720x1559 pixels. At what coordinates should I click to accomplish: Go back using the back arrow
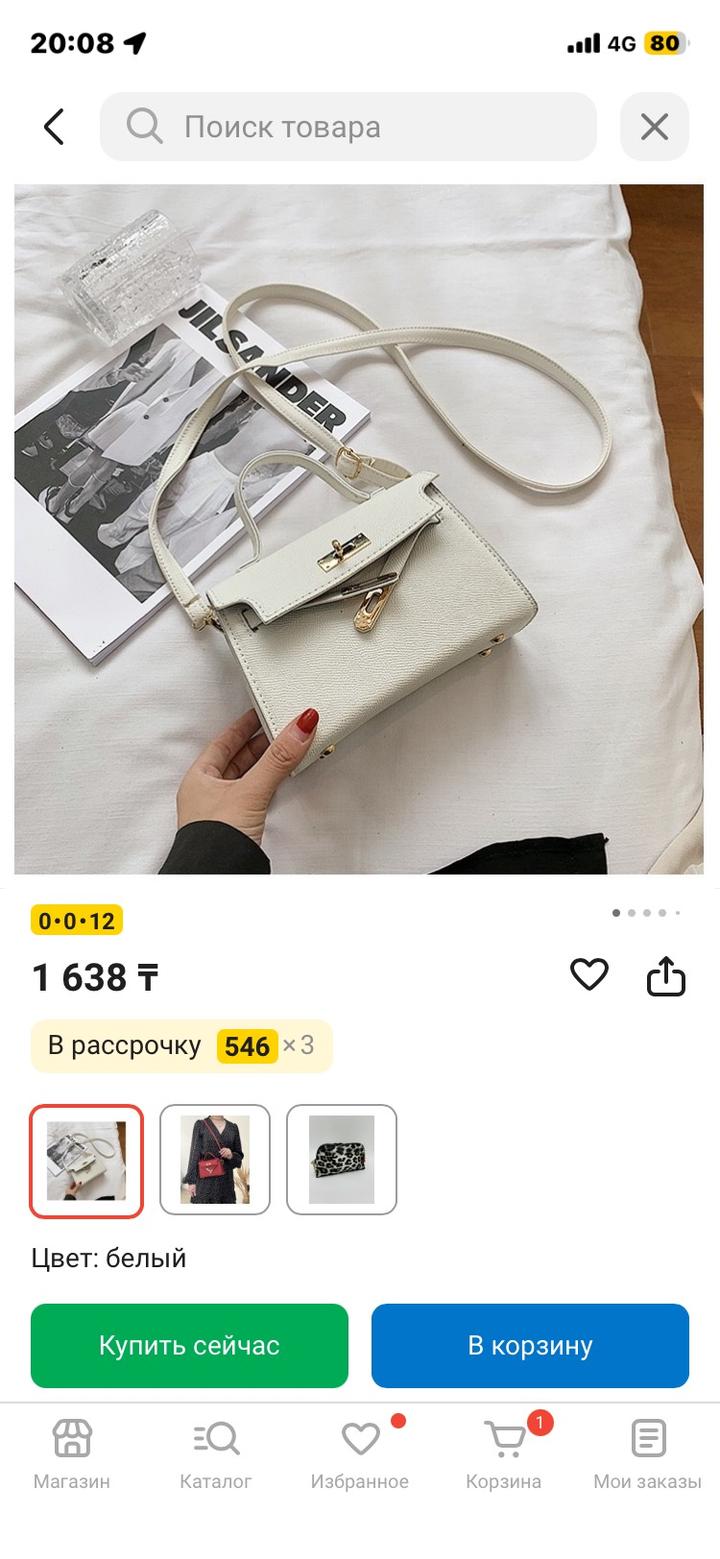tap(54, 127)
